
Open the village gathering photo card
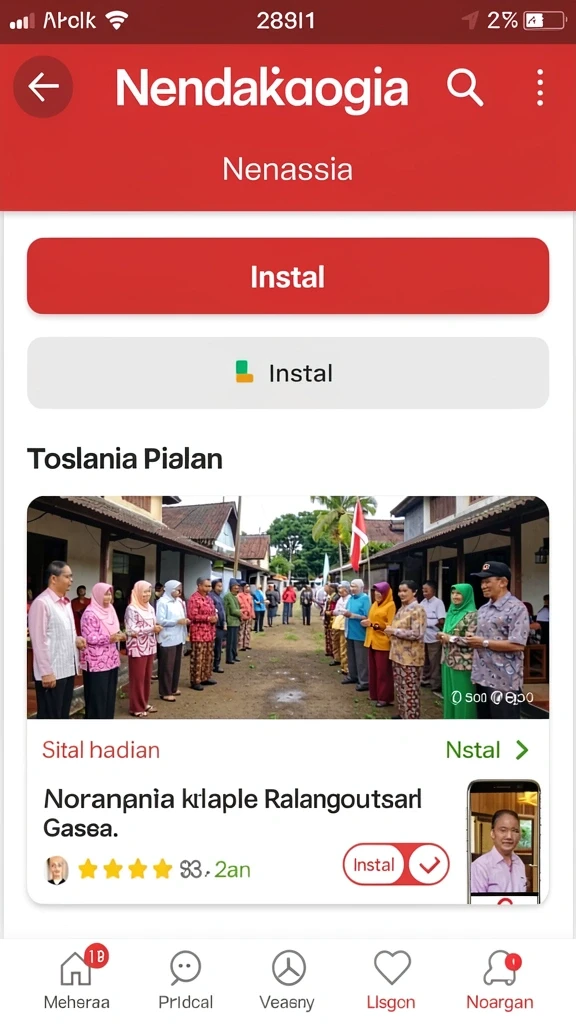[x=288, y=607]
